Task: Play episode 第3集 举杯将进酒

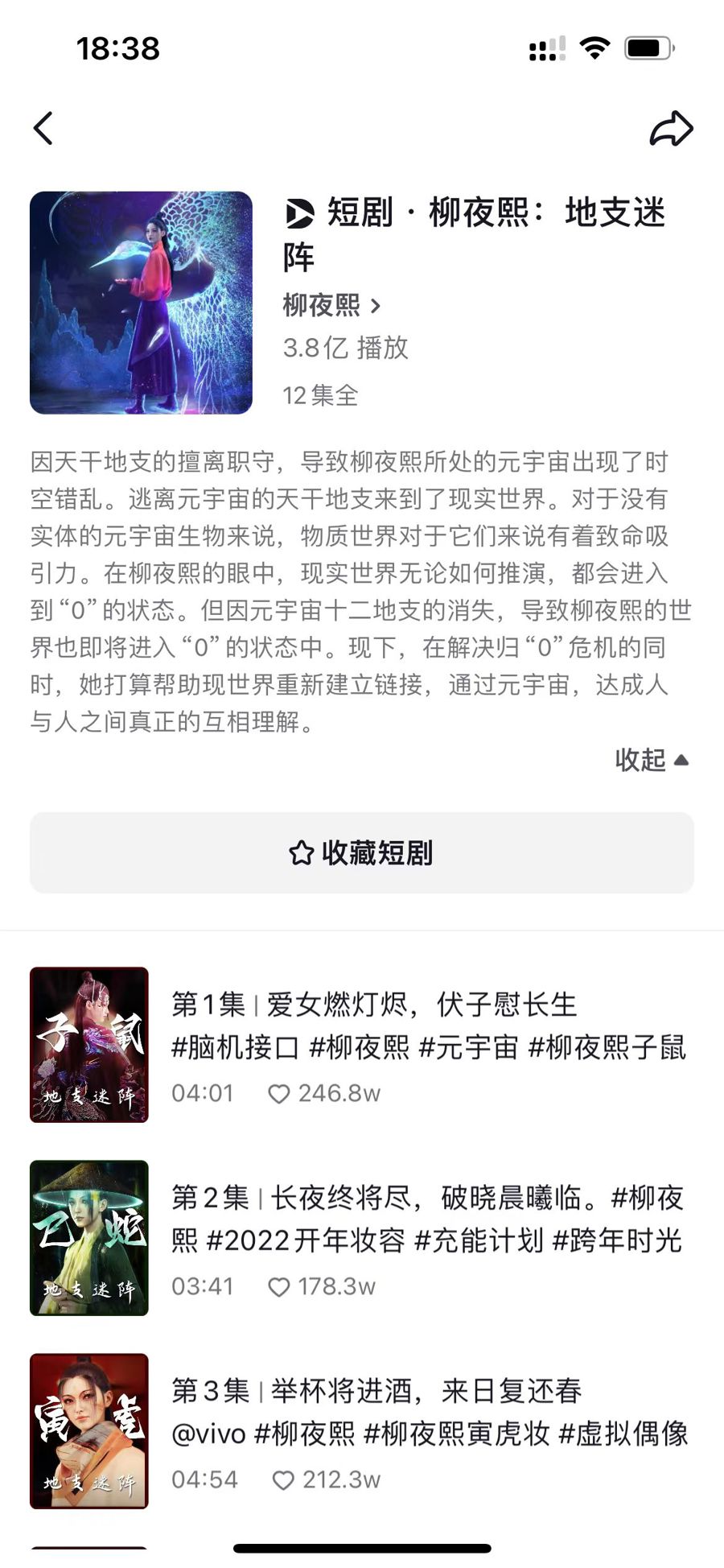Action: click(362, 1431)
